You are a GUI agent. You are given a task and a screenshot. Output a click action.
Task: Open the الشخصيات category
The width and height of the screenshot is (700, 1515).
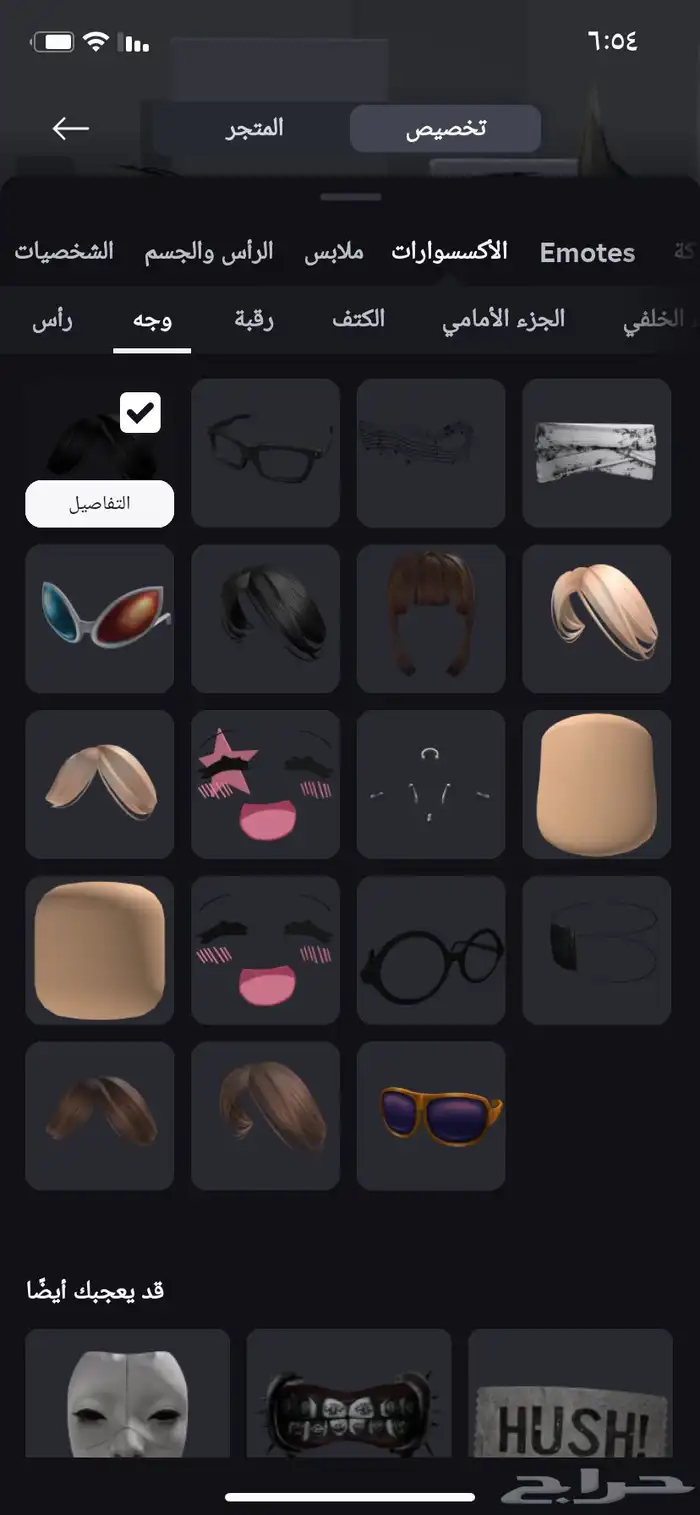click(64, 251)
